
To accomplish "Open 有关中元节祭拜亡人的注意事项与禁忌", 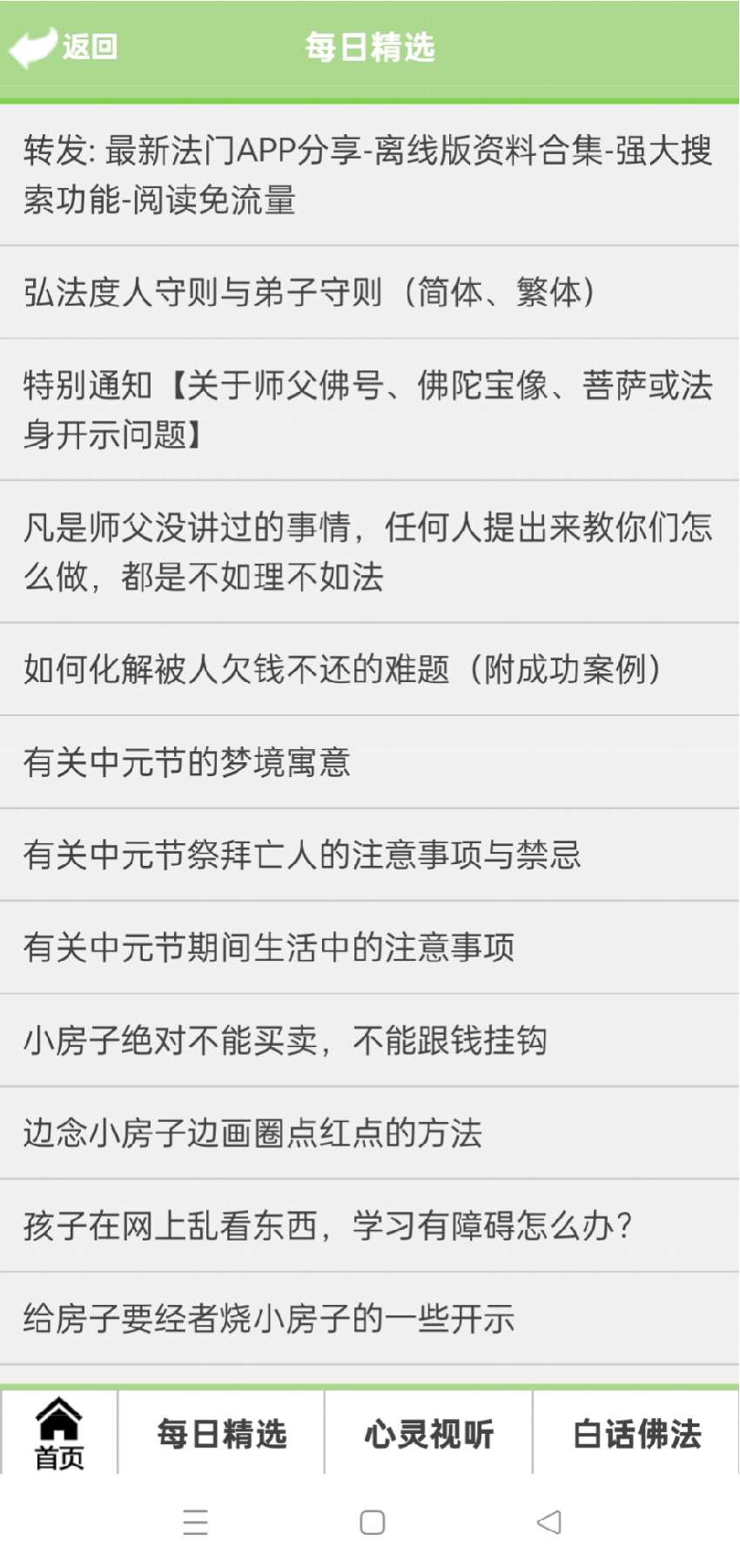I will [x=370, y=855].
